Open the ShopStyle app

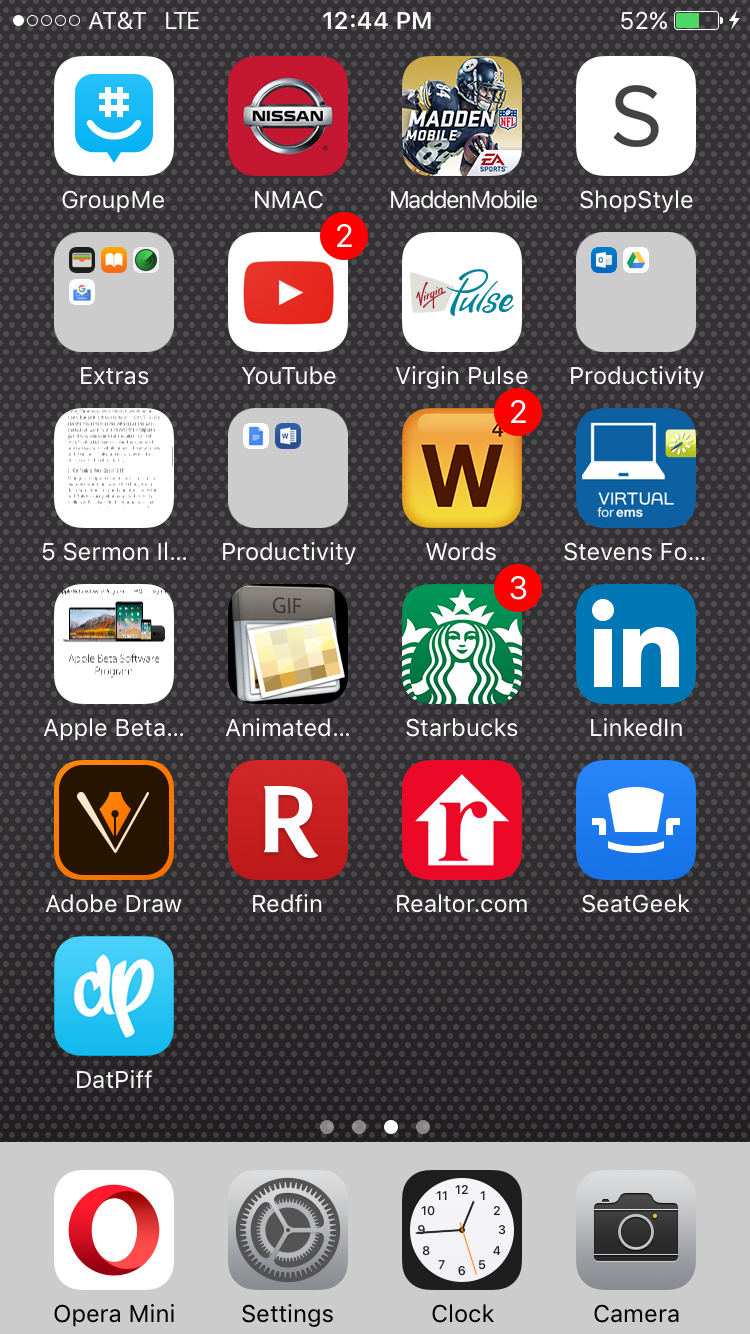pyautogui.click(x=636, y=116)
